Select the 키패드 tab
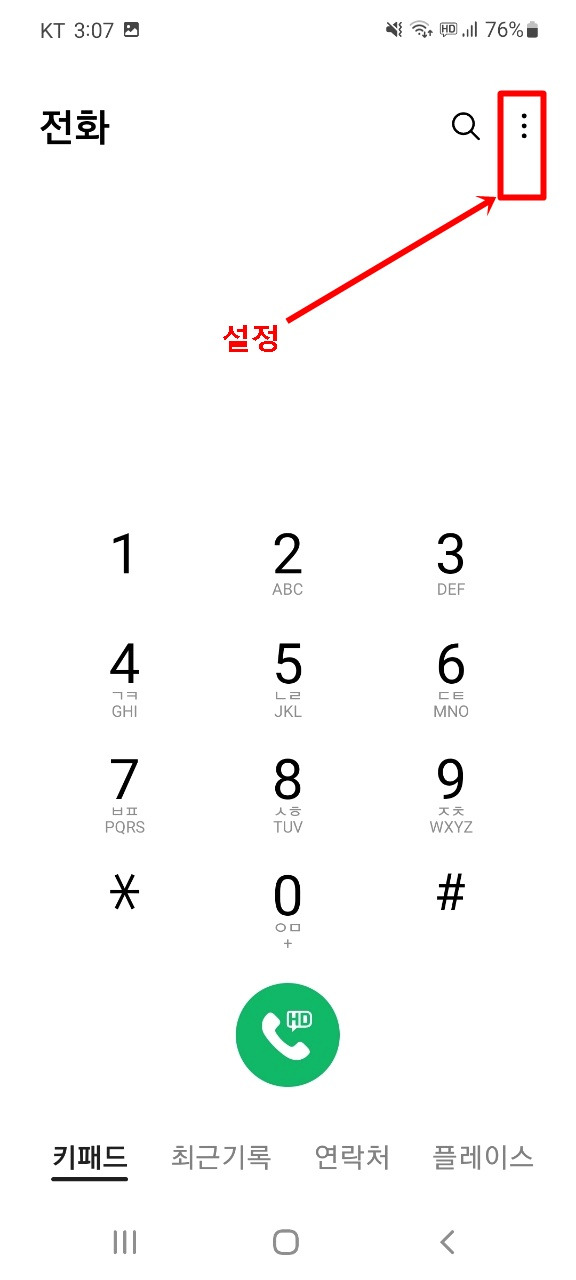 point(90,1158)
